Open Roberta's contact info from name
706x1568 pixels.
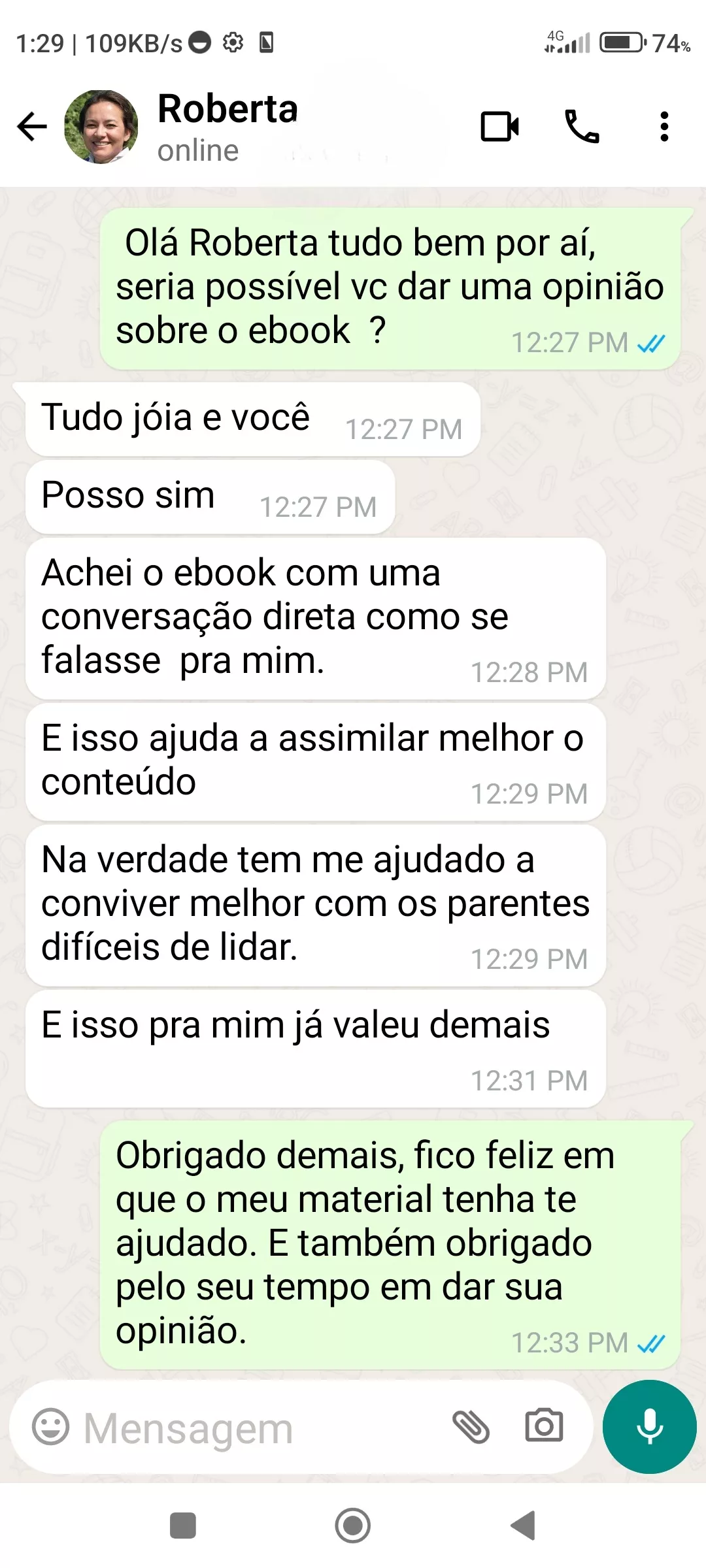pyautogui.click(x=227, y=109)
